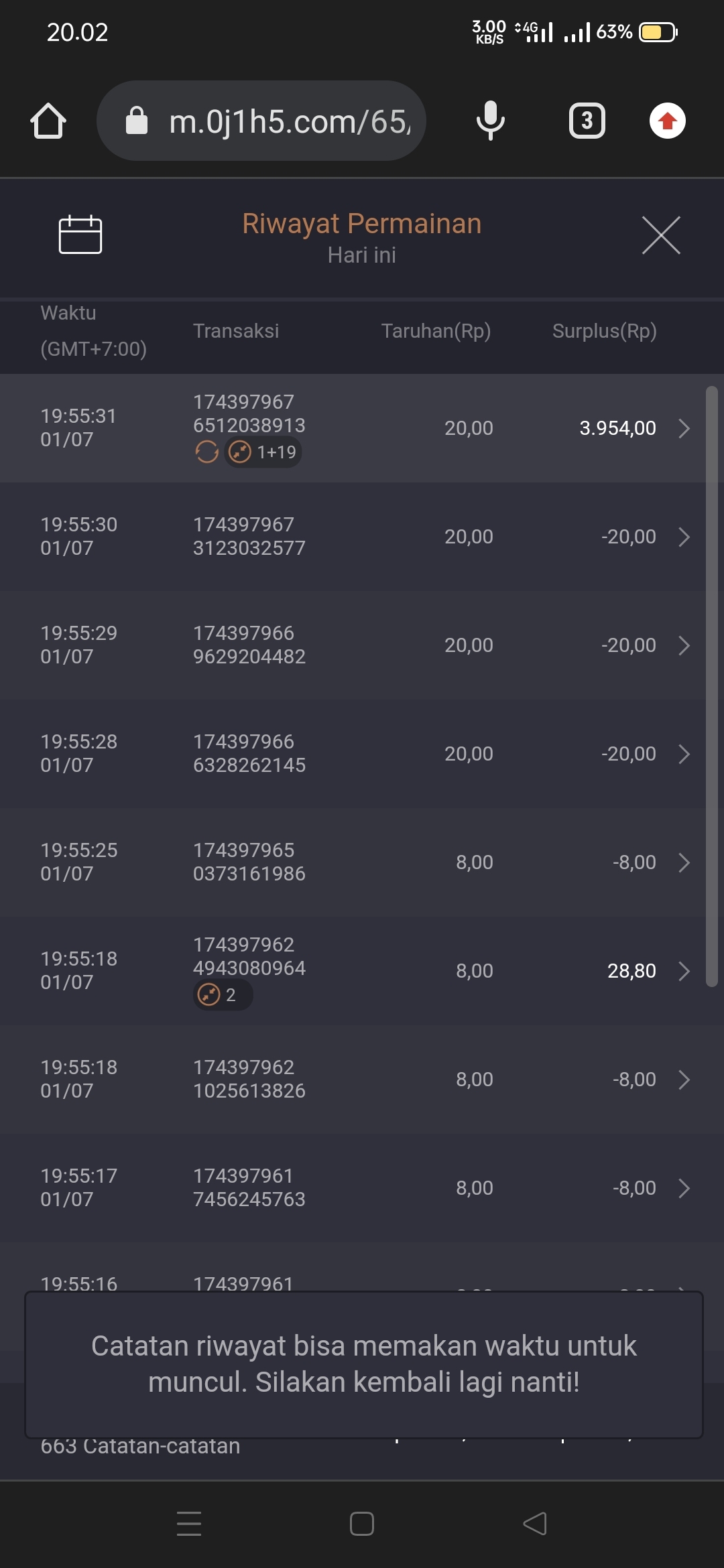This screenshot has height=1568, width=724.
Task: Tap the red browser update arrow
Action: pyautogui.click(x=667, y=121)
